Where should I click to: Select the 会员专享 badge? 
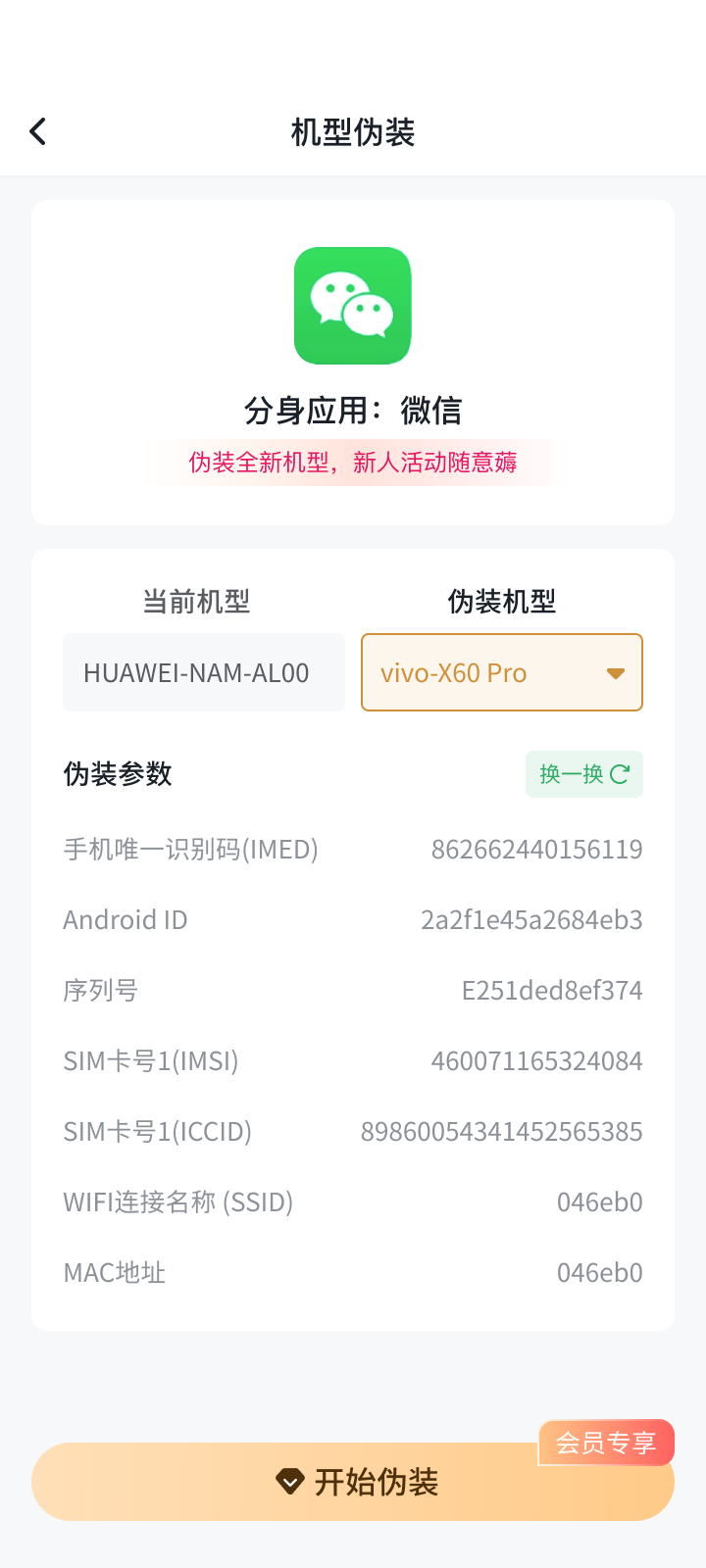[606, 1443]
